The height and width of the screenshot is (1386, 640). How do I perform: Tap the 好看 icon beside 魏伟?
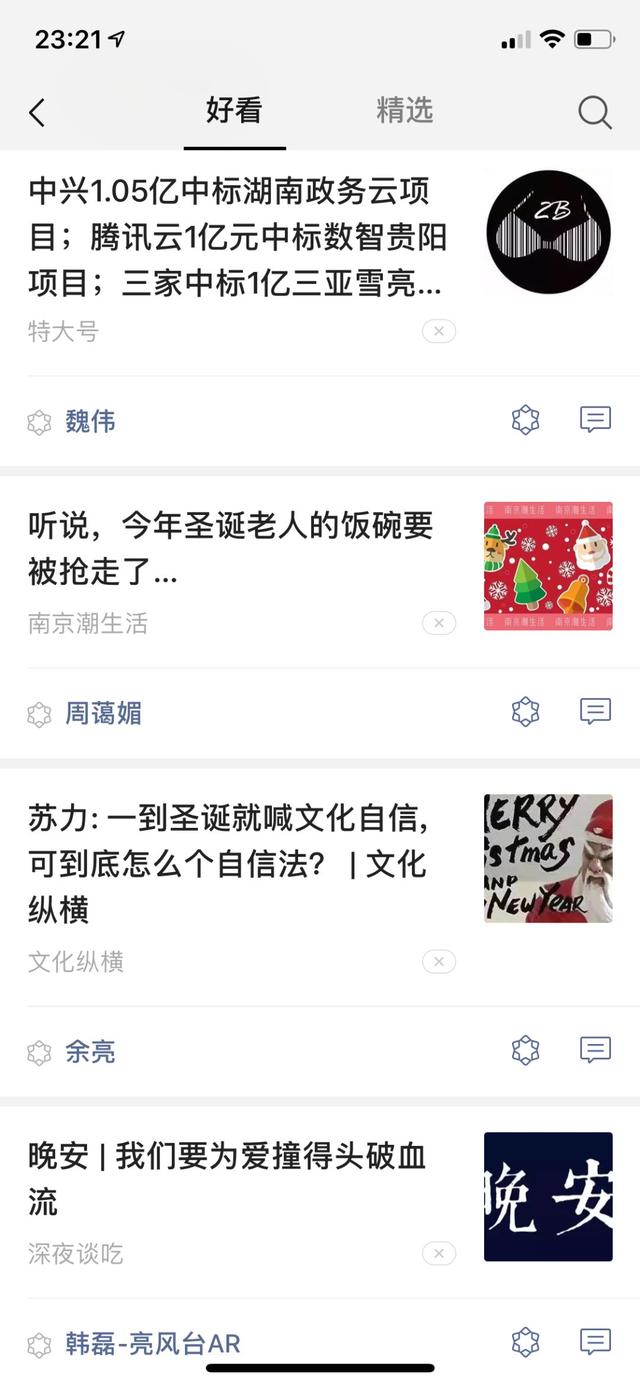tap(525, 420)
